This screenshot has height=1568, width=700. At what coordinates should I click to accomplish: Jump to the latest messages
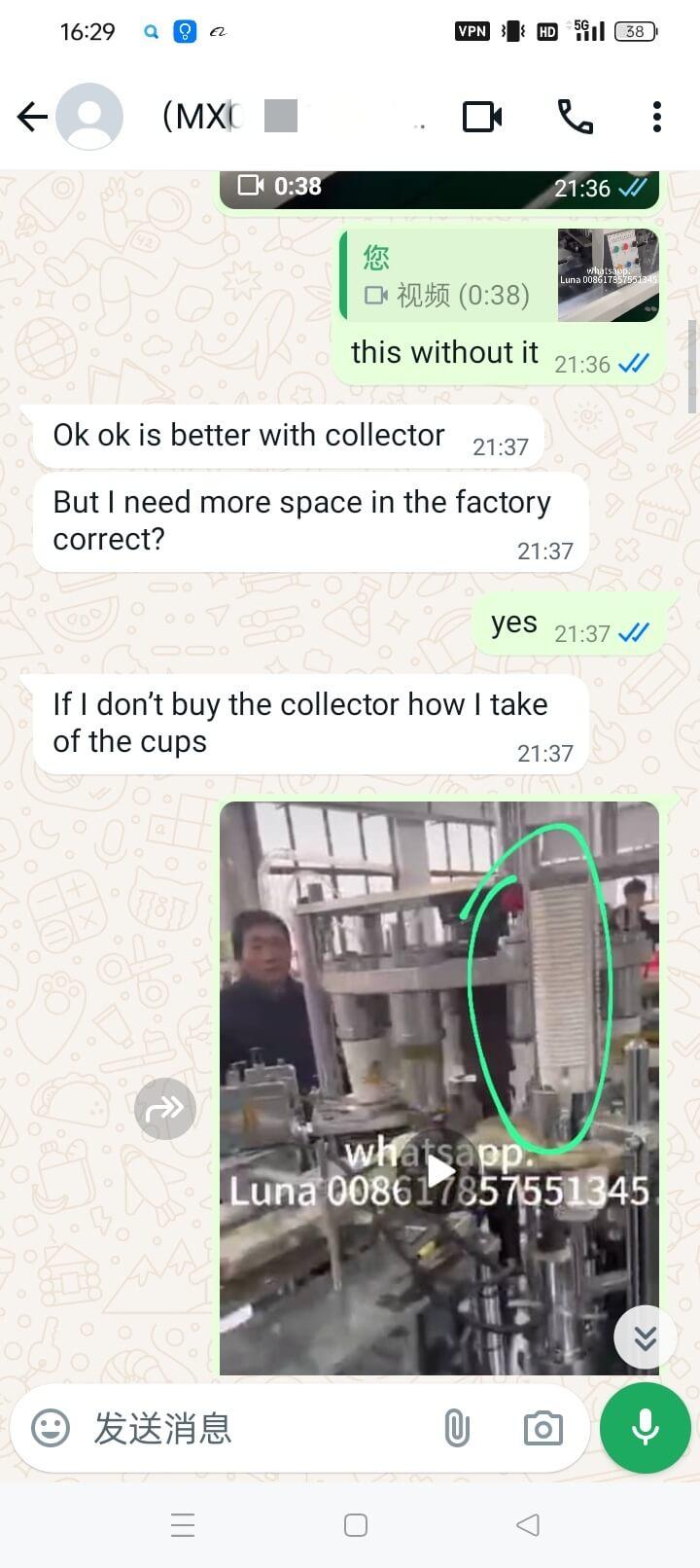click(645, 1338)
